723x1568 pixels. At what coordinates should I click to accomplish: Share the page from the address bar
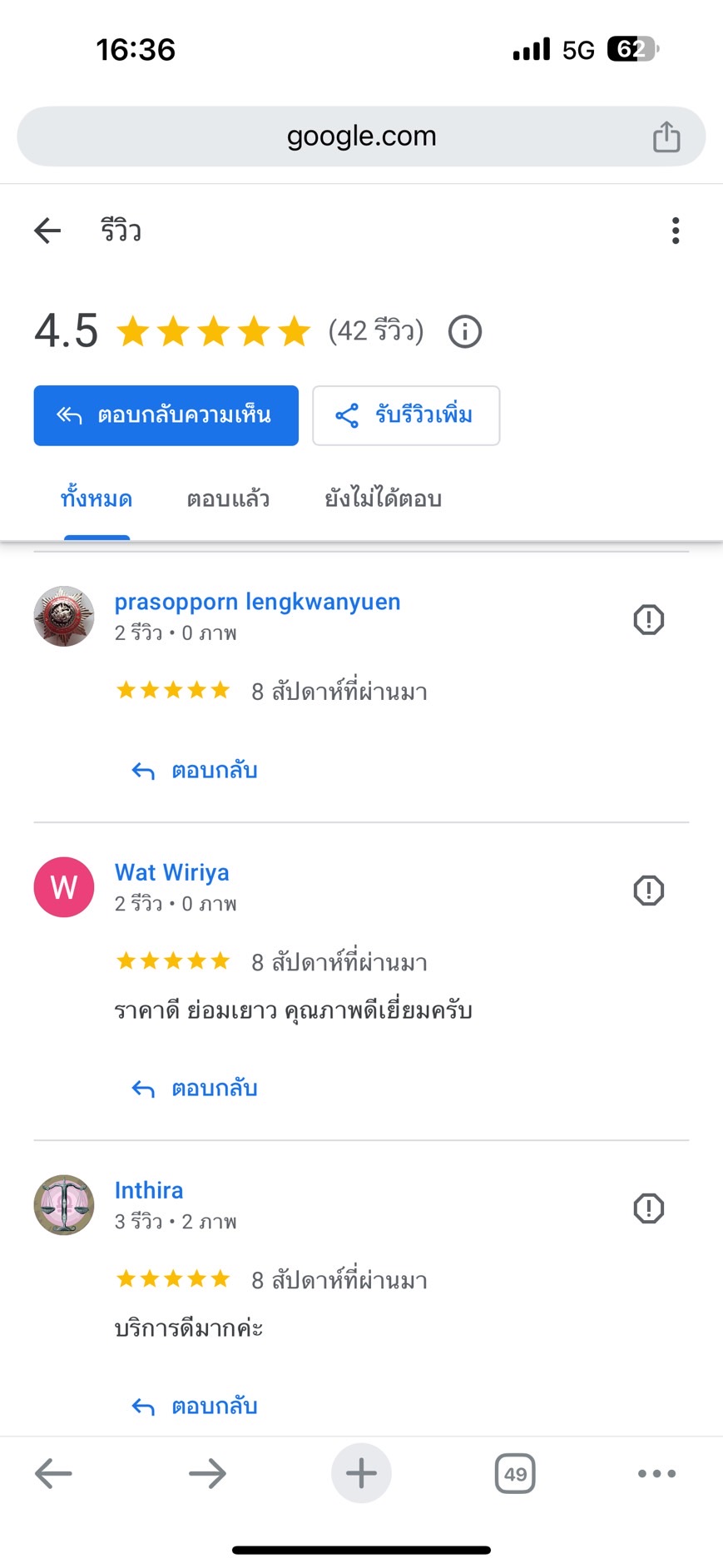pos(666,136)
